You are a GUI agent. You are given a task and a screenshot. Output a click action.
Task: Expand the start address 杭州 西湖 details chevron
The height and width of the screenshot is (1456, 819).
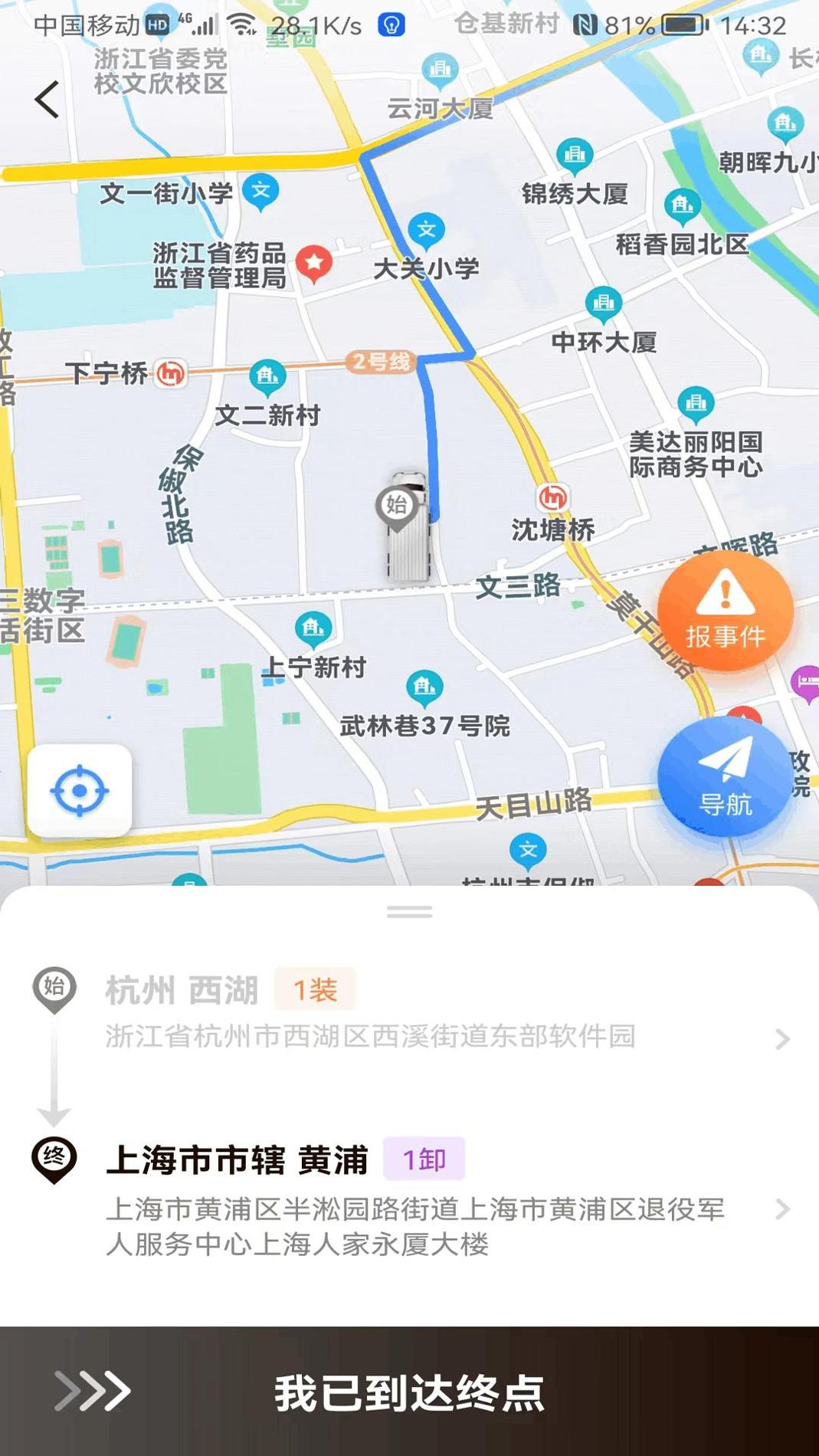[782, 1040]
